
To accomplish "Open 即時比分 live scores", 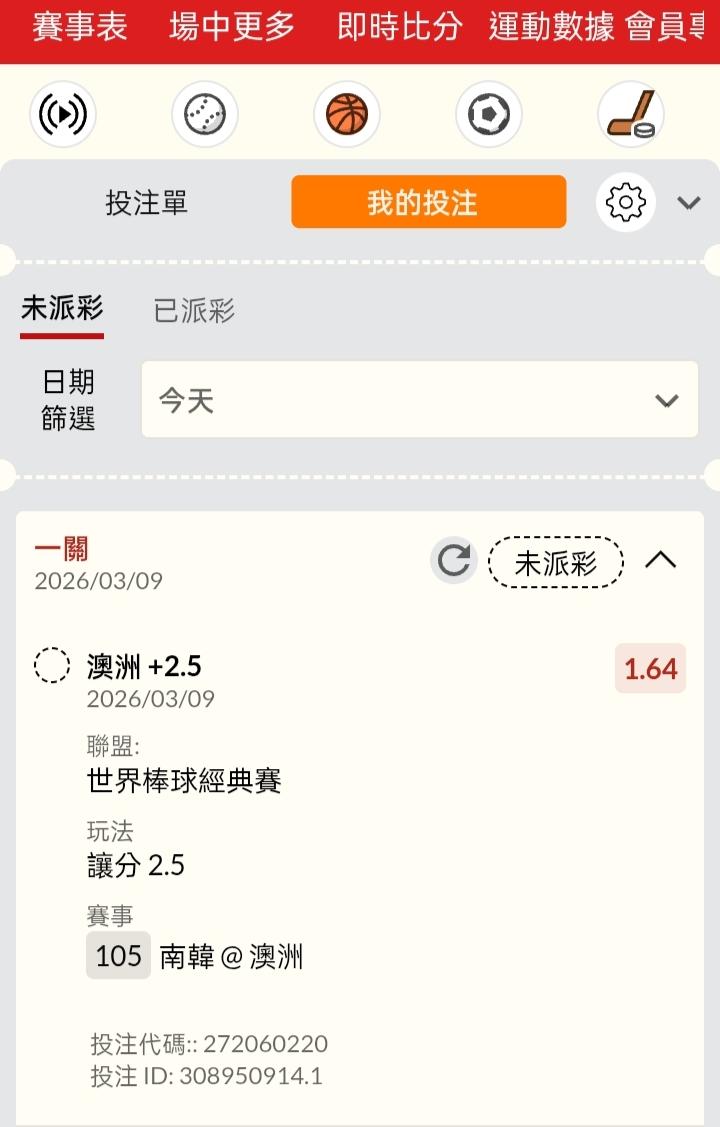I will (400, 27).
